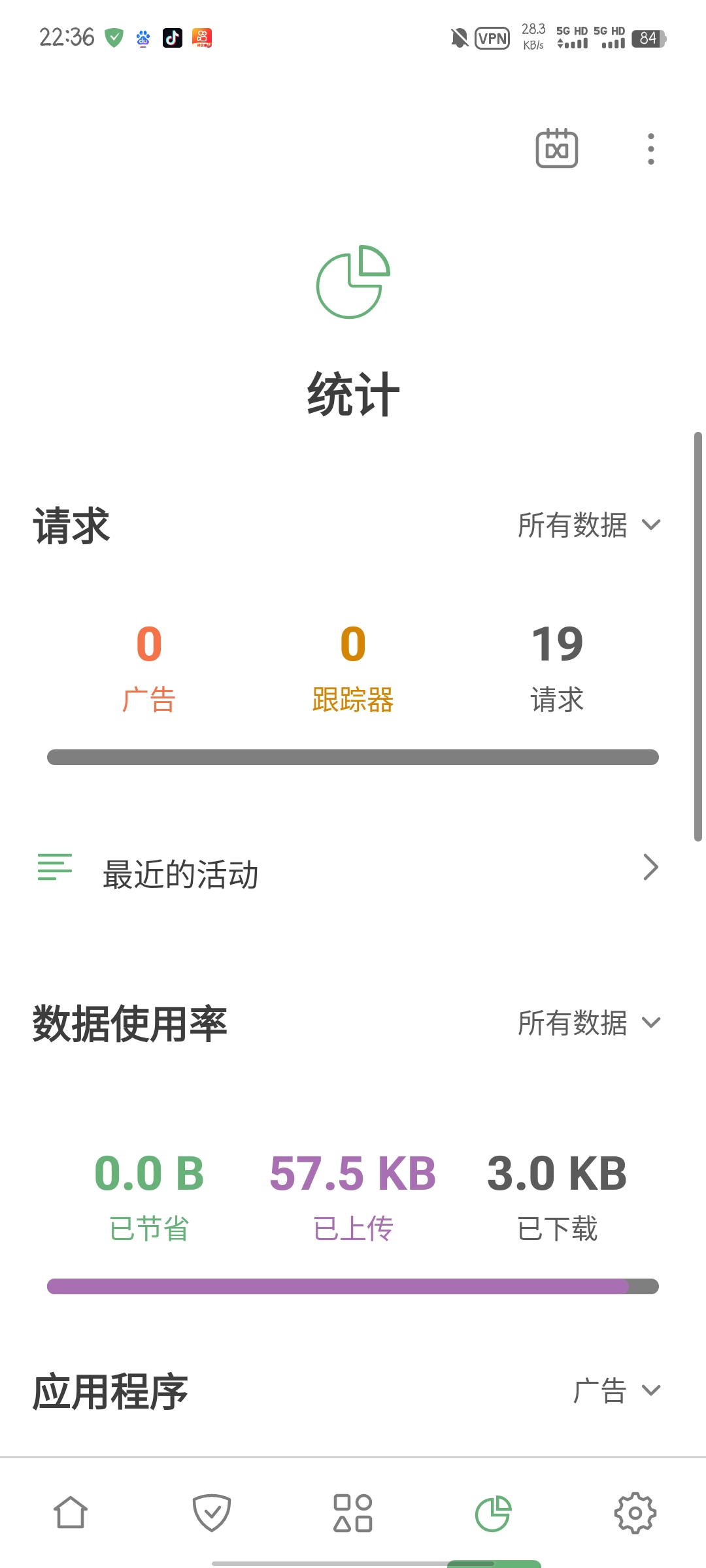706x1568 pixels.
Task: Open the three-dot overflow menu
Action: point(650,149)
